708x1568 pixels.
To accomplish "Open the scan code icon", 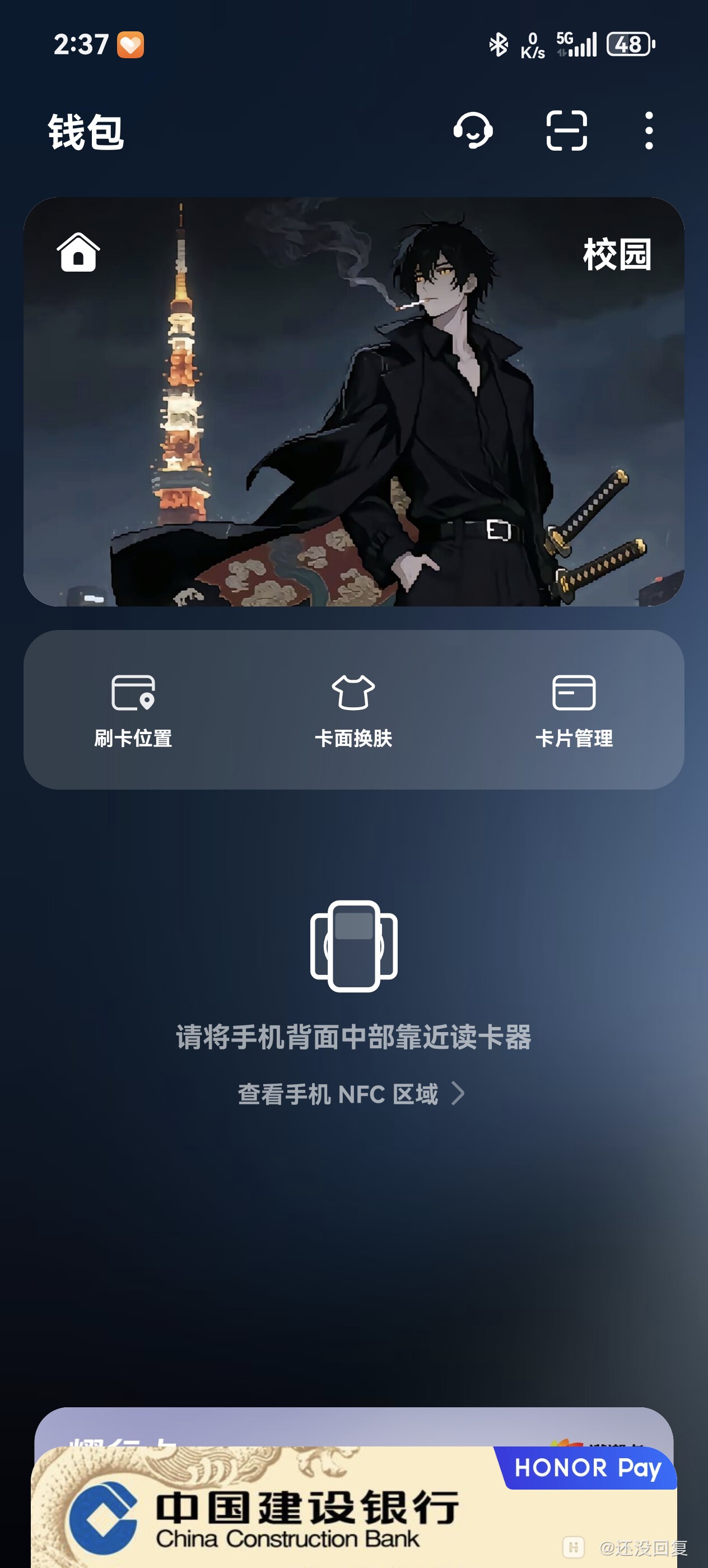I will [x=566, y=130].
